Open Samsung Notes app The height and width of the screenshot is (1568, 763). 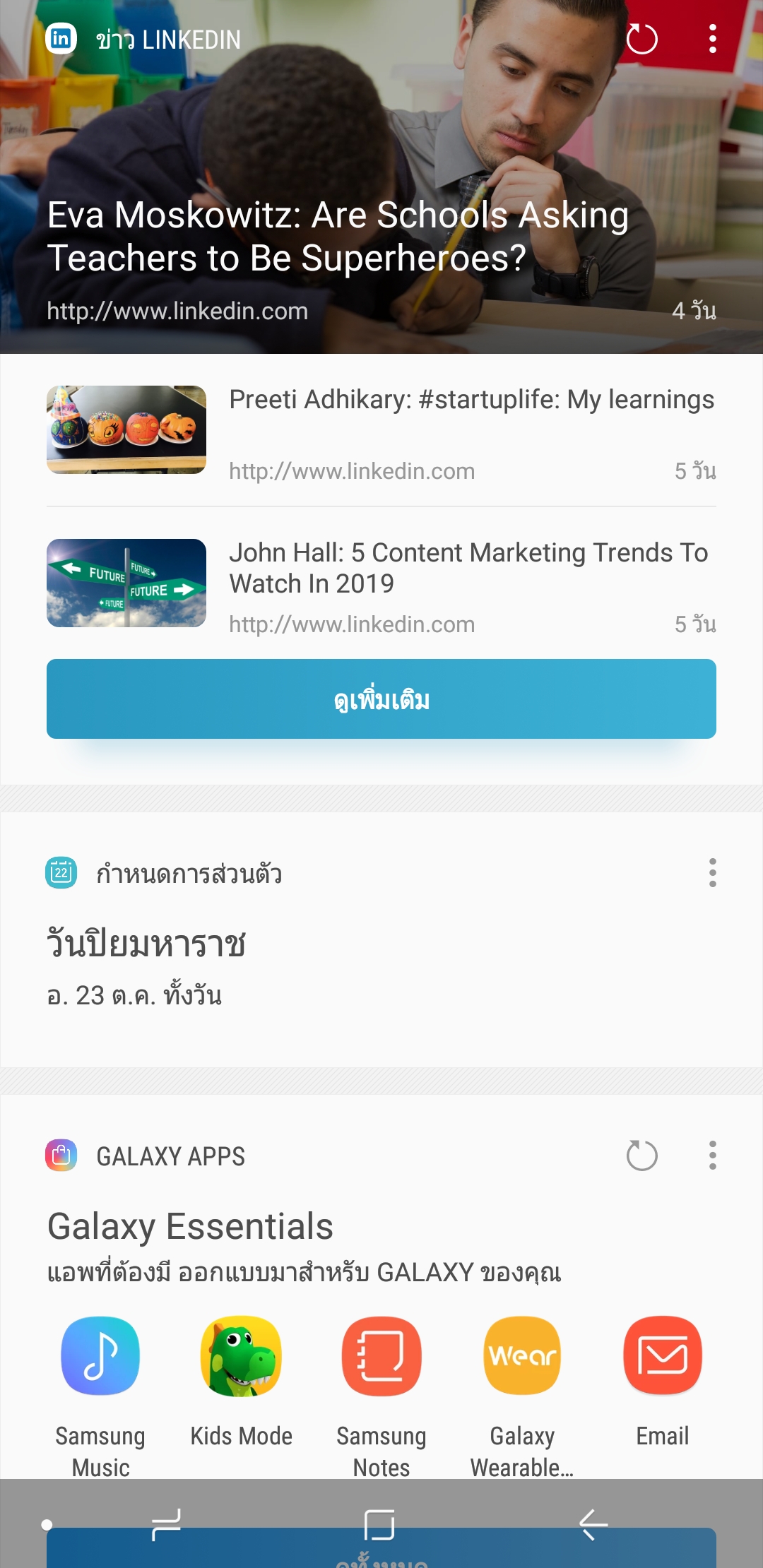[x=381, y=1356]
